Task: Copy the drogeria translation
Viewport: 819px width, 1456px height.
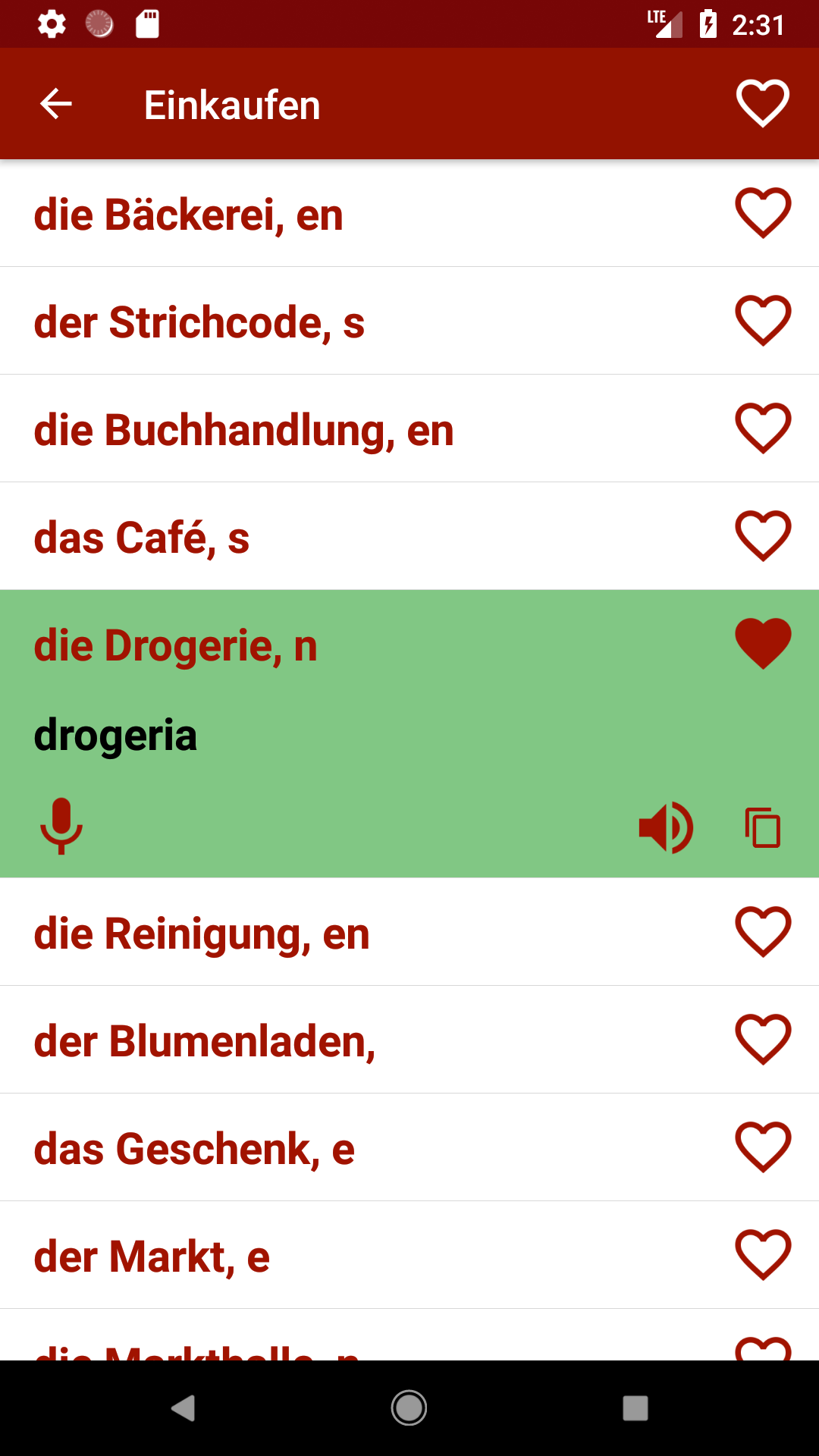Action: coord(763,827)
